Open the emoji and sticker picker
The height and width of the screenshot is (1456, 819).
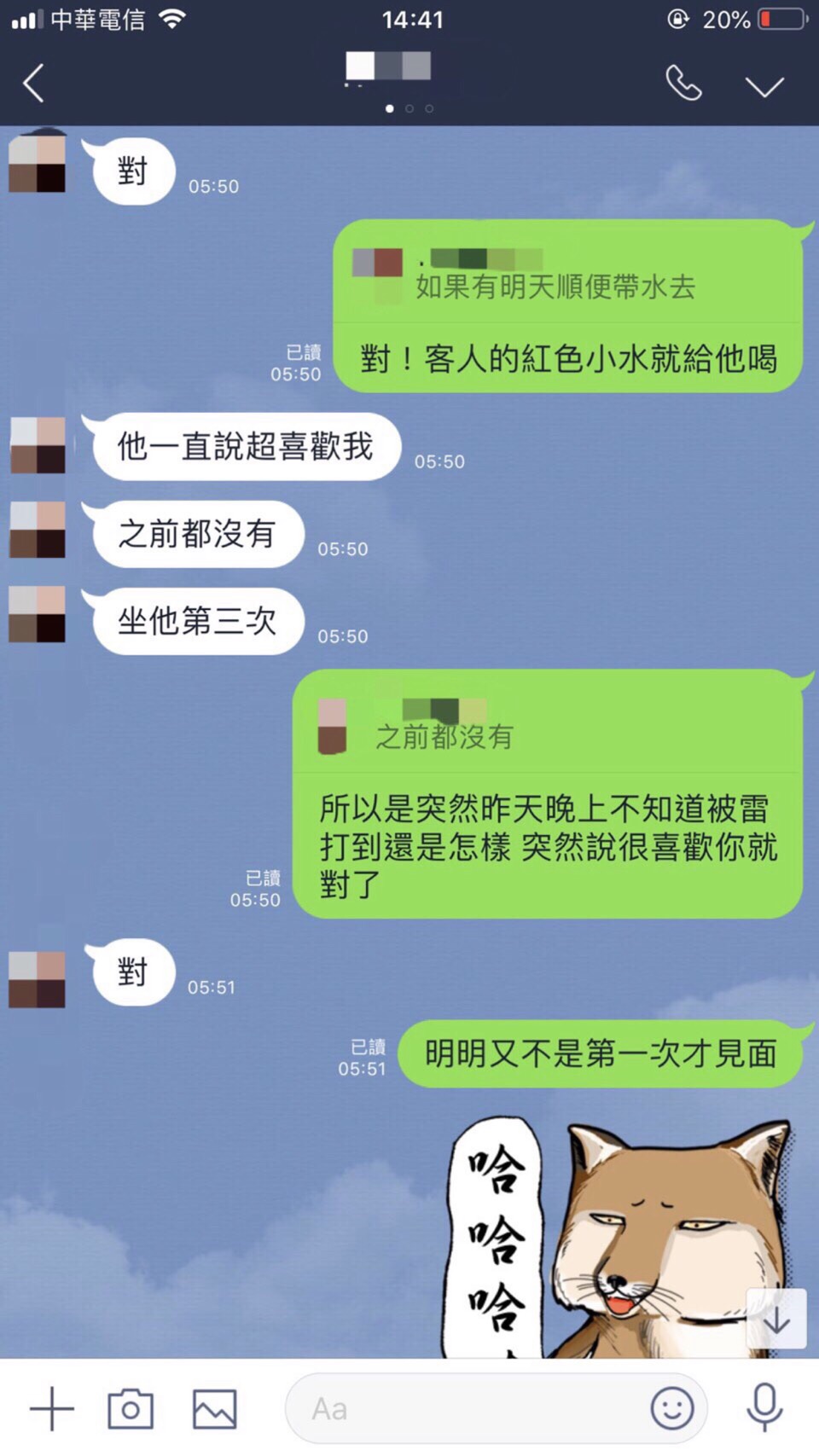671,1408
